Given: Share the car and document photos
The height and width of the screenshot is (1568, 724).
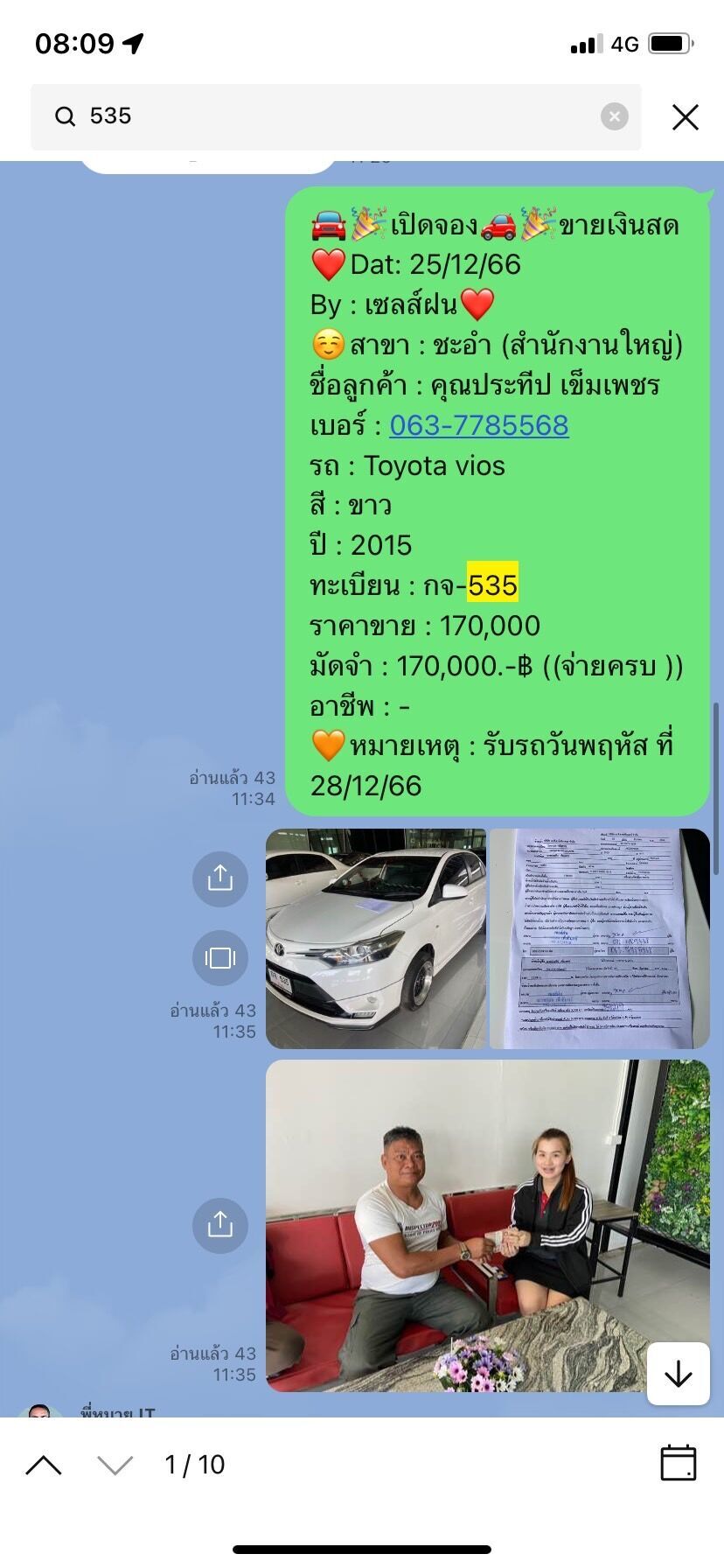Looking at the screenshot, I should 220,878.
